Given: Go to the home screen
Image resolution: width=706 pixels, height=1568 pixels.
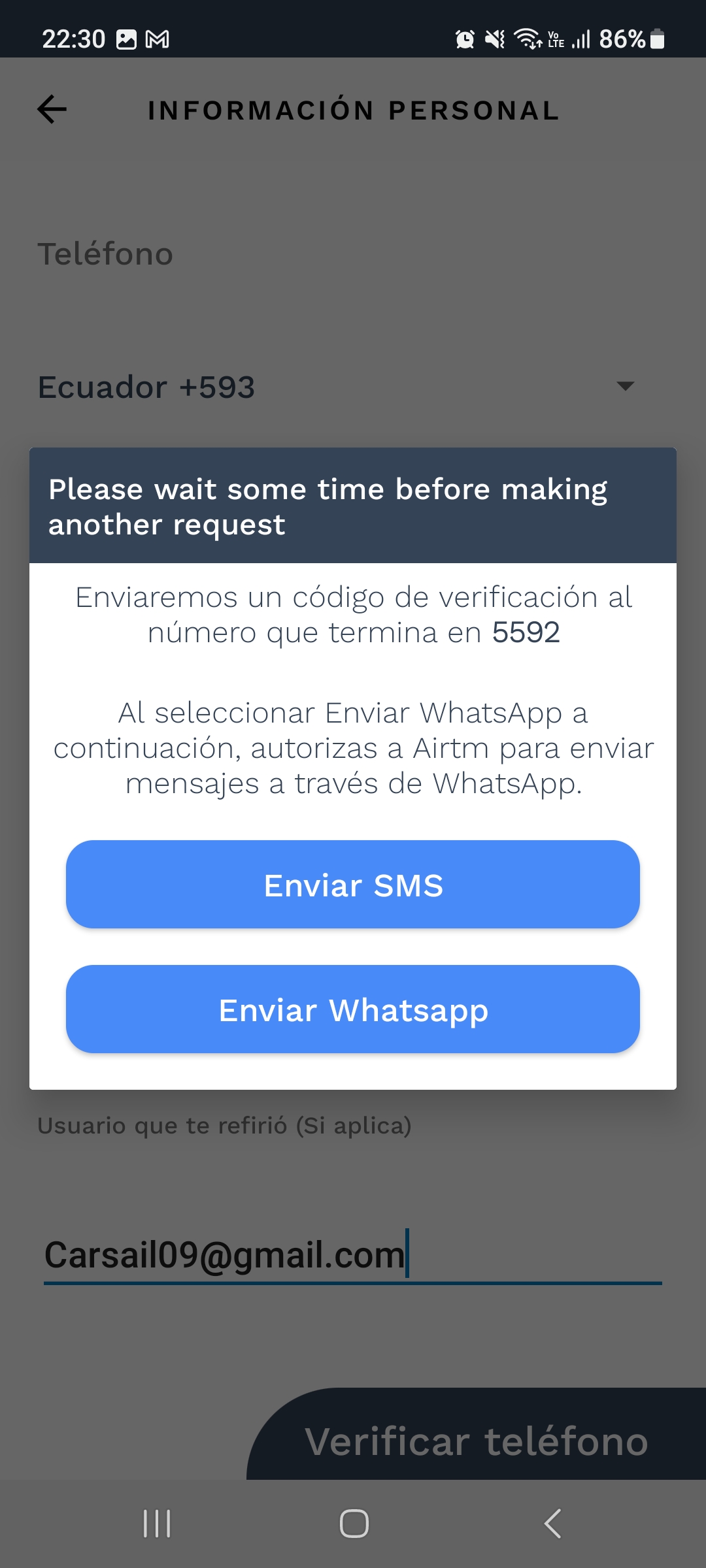Looking at the screenshot, I should (x=354, y=1524).
